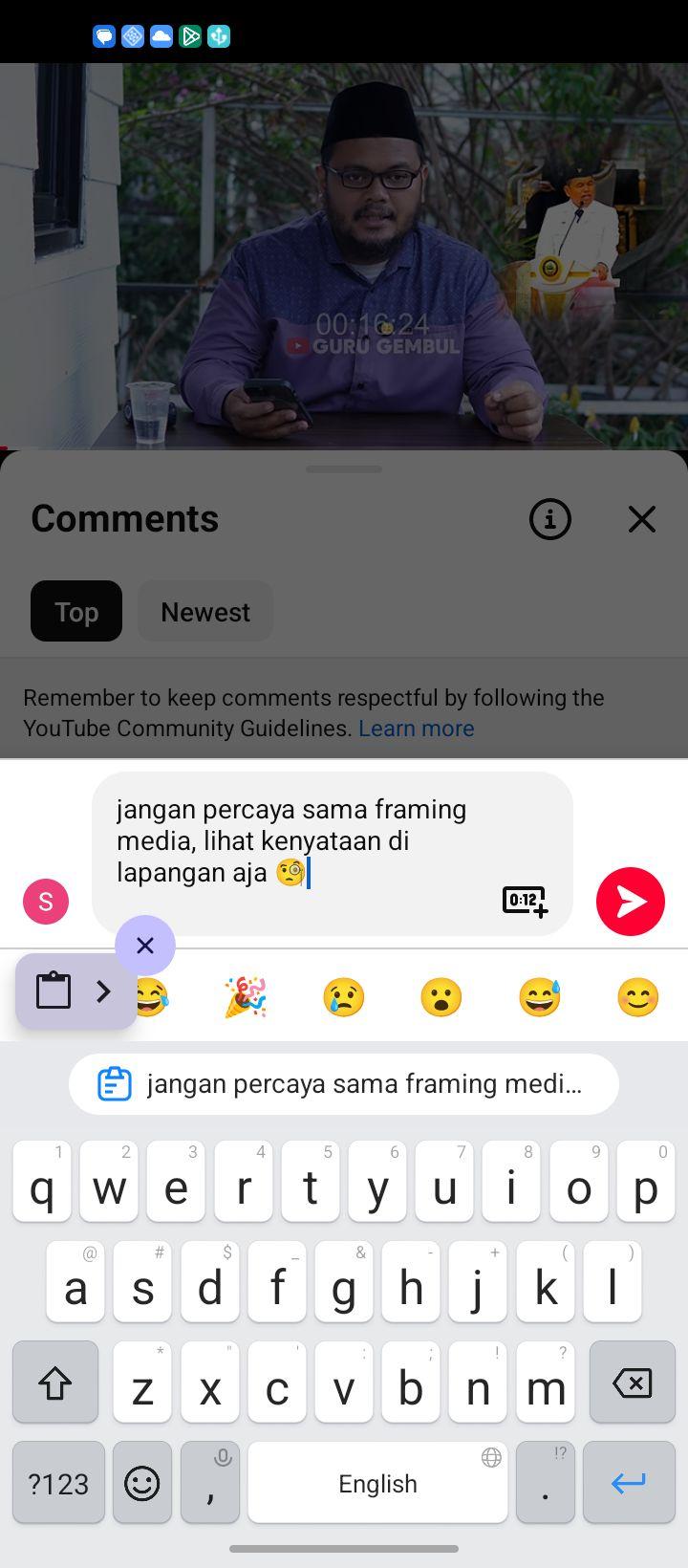The width and height of the screenshot is (688, 1568).
Task: Insert the smiling blush emoji
Action: point(637,997)
